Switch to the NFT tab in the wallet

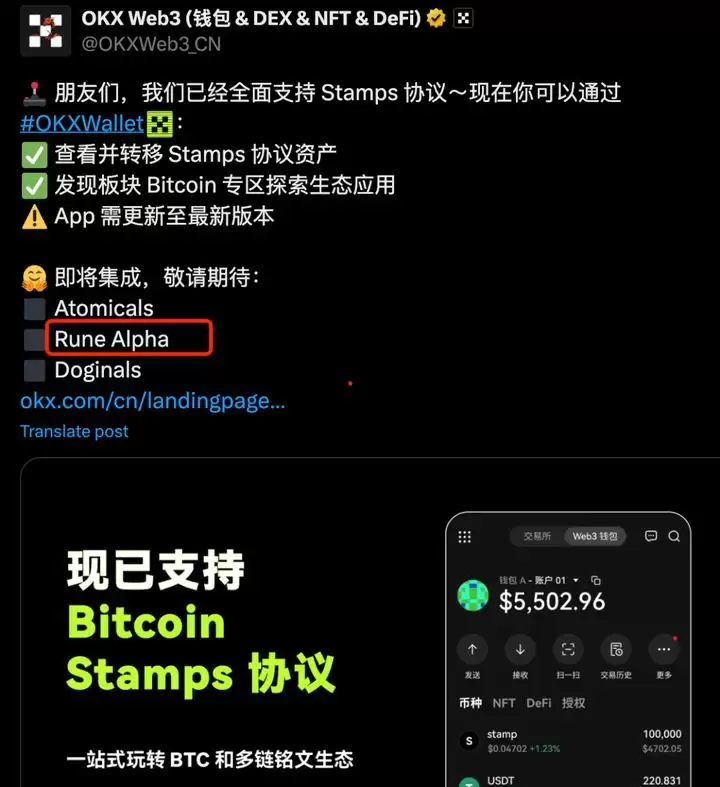point(503,703)
